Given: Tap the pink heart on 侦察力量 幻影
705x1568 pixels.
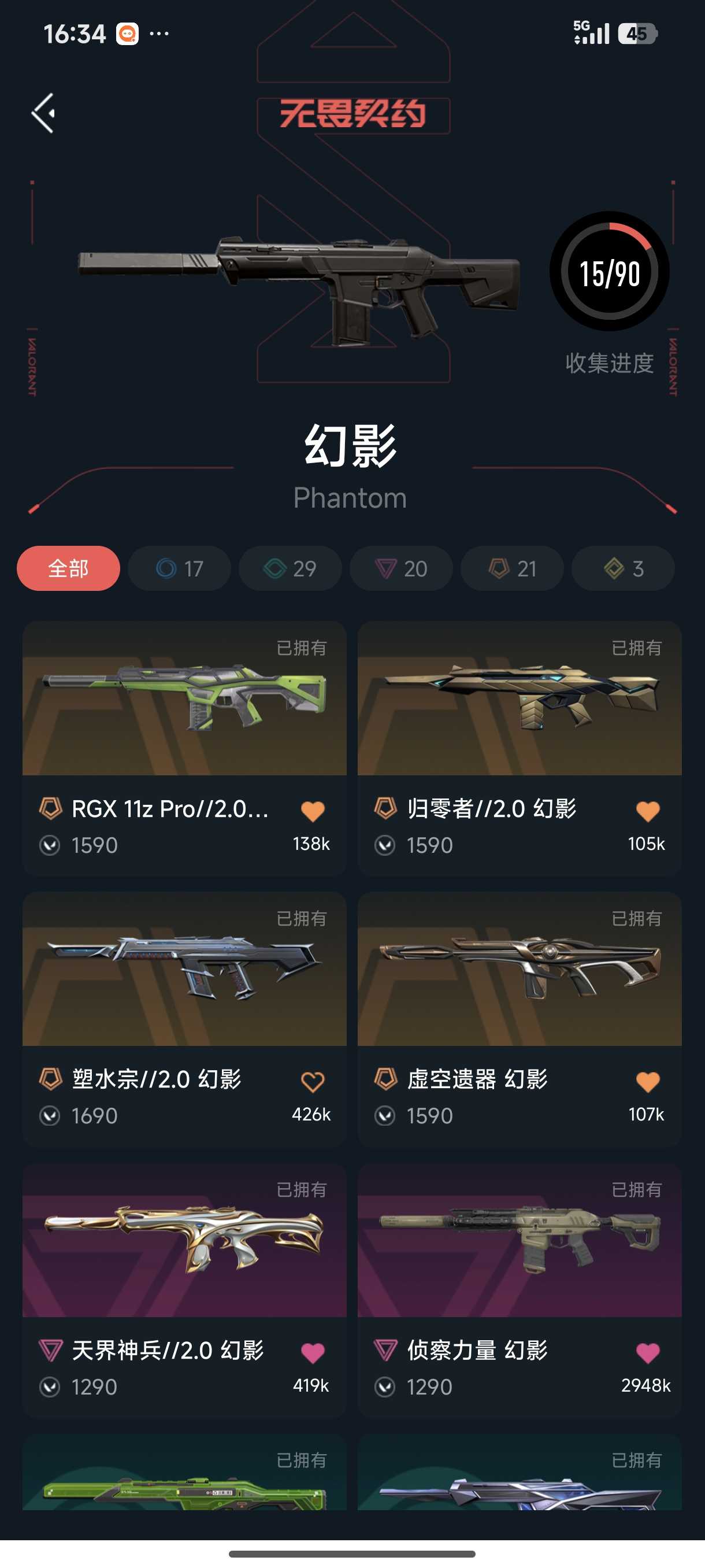Looking at the screenshot, I should (x=648, y=1352).
